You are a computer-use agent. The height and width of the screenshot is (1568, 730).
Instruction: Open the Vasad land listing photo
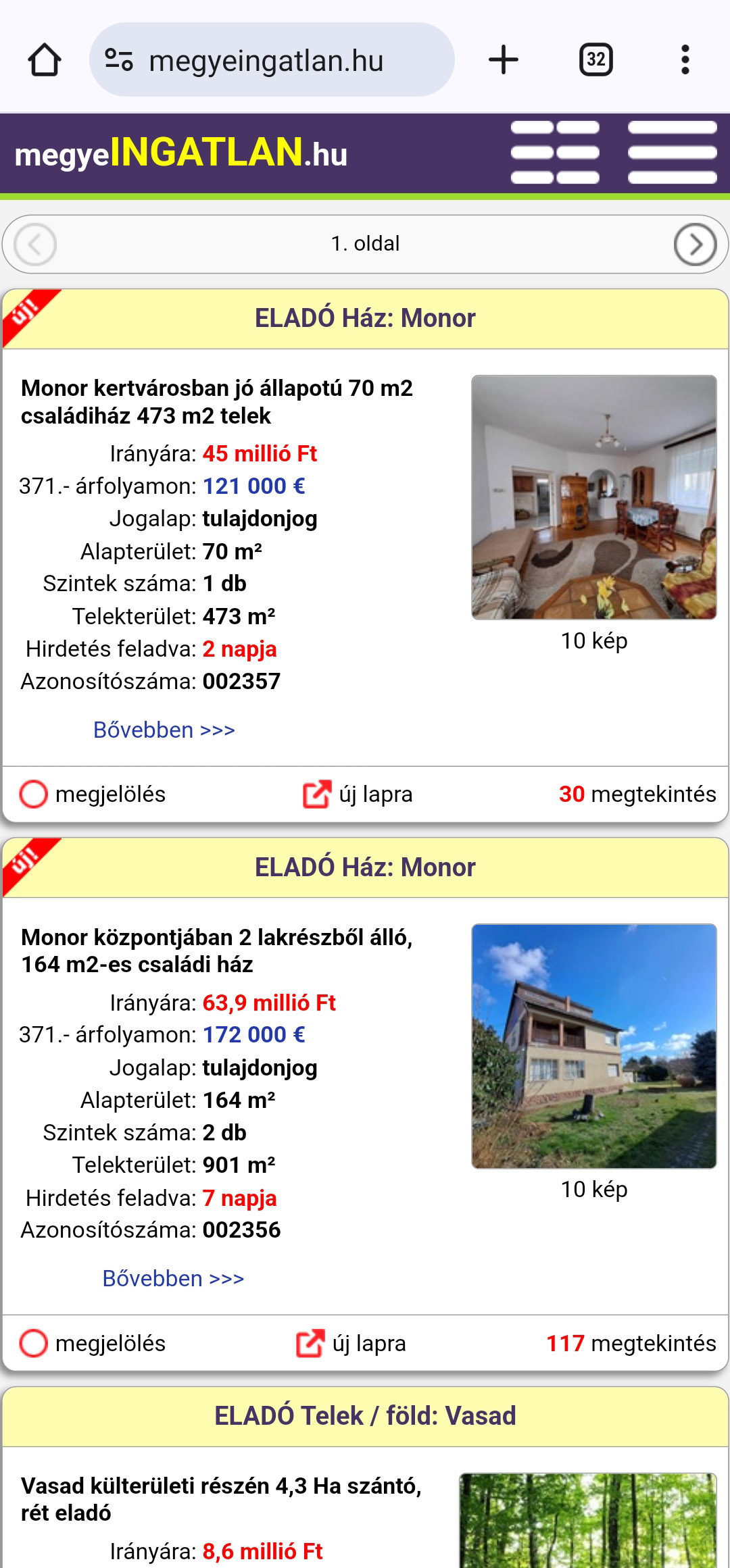(588, 1520)
